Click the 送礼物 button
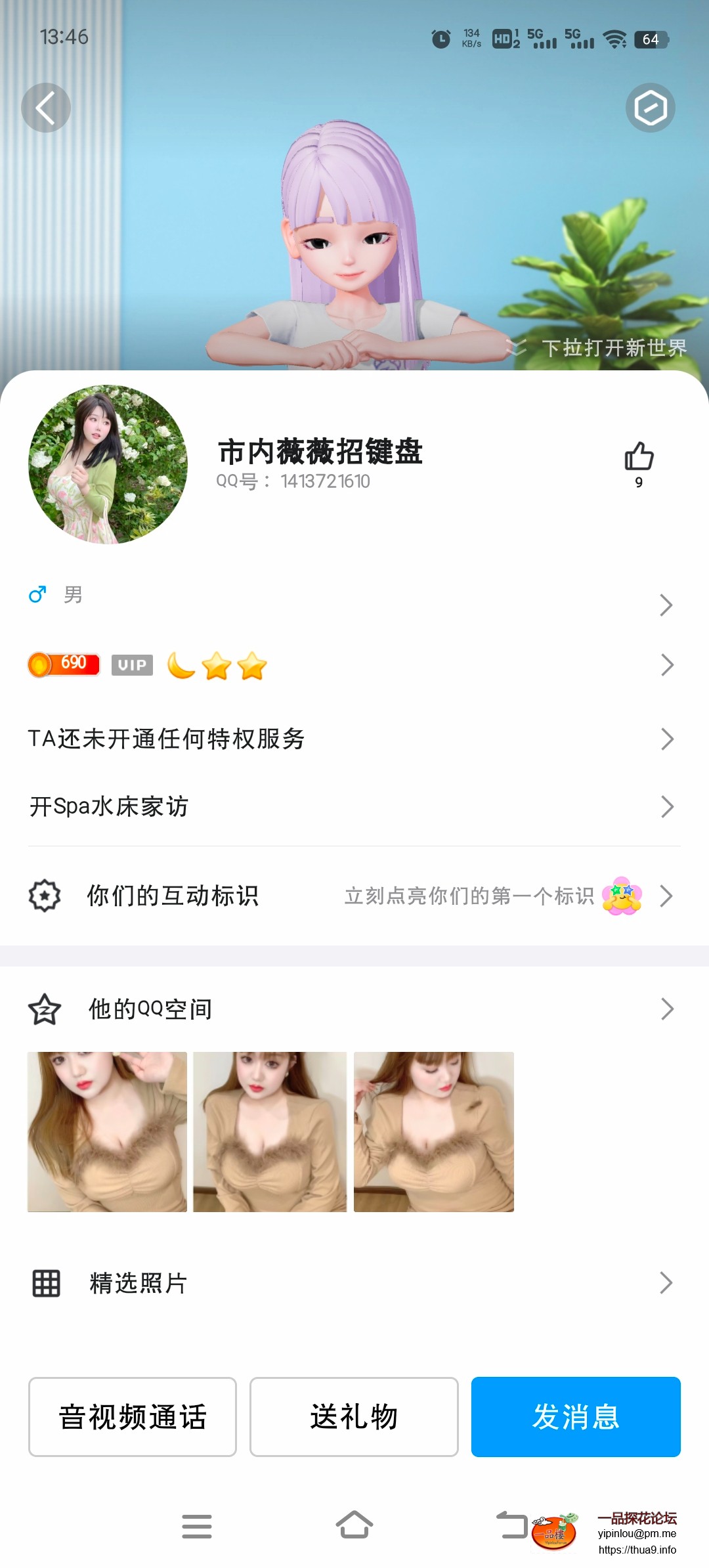 (354, 1418)
